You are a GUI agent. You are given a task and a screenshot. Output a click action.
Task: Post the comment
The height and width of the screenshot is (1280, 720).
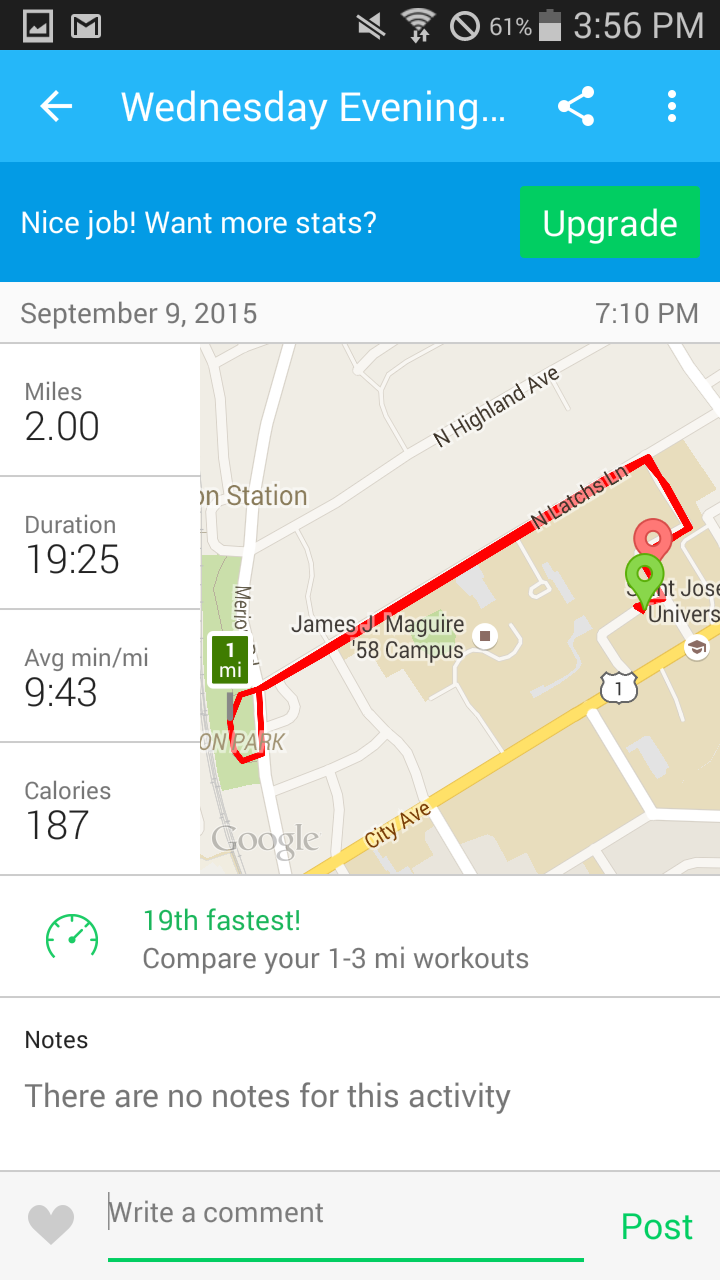coord(656,1227)
